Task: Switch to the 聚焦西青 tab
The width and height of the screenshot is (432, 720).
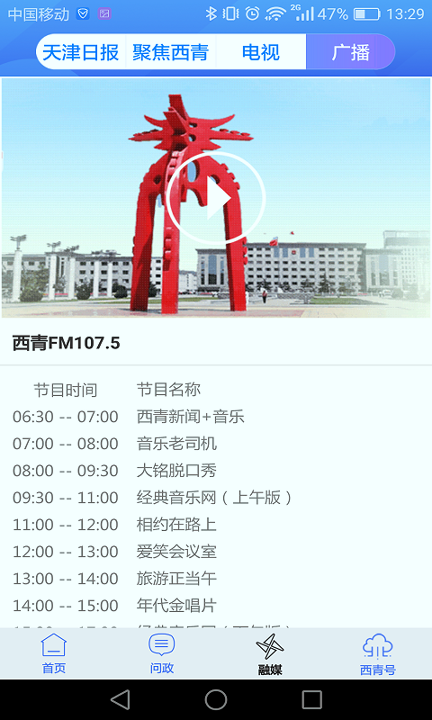Action: tap(170, 52)
